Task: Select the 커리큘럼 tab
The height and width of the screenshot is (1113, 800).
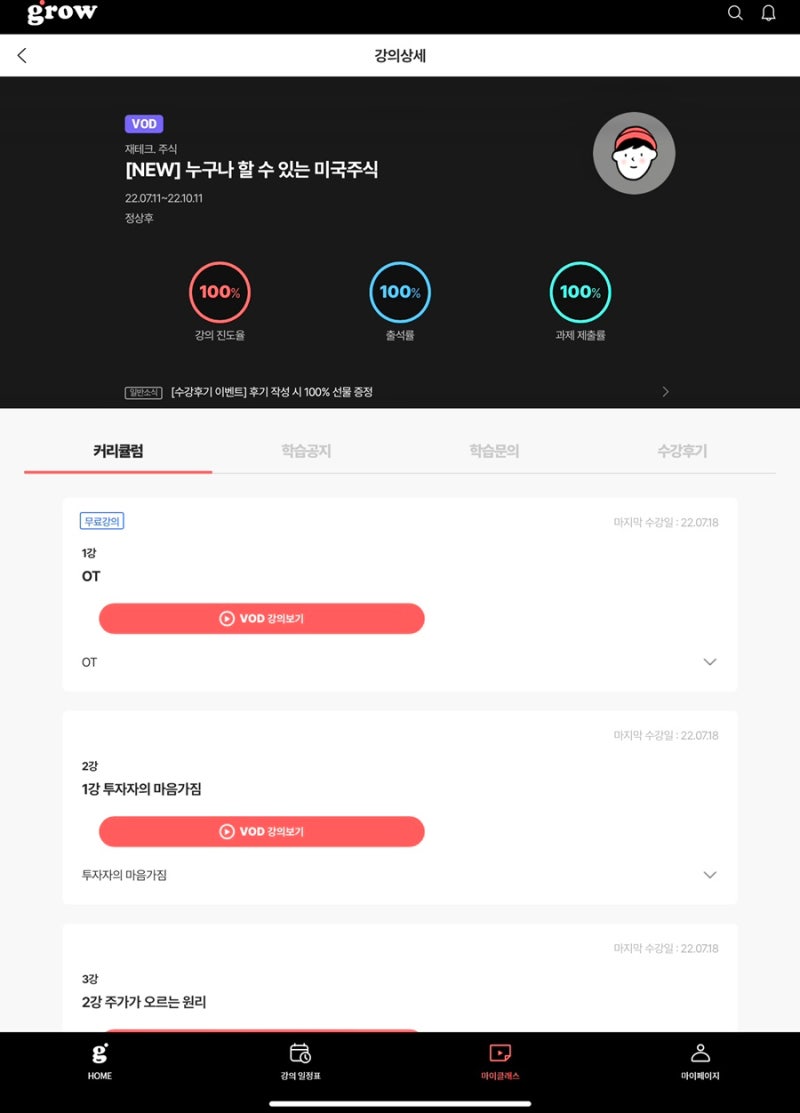Action: click(118, 451)
